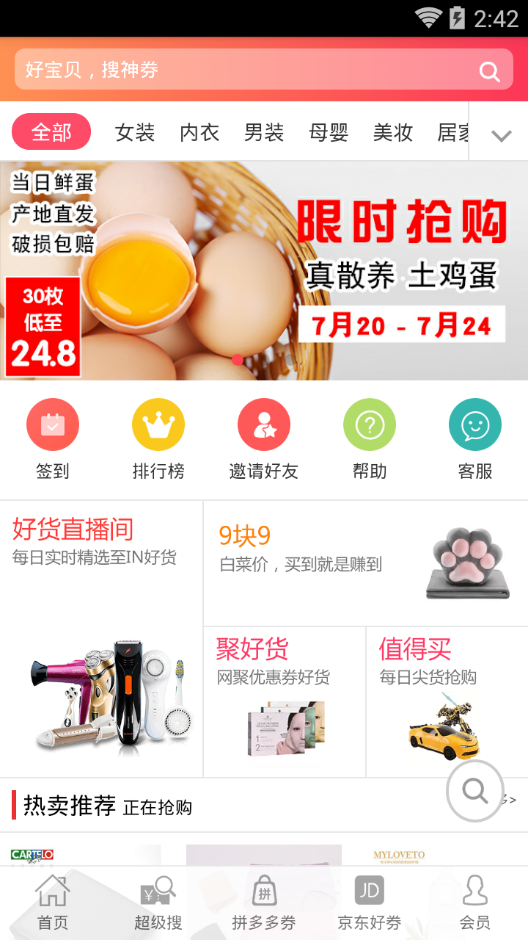Switch to the 会员 member tab

click(x=475, y=903)
